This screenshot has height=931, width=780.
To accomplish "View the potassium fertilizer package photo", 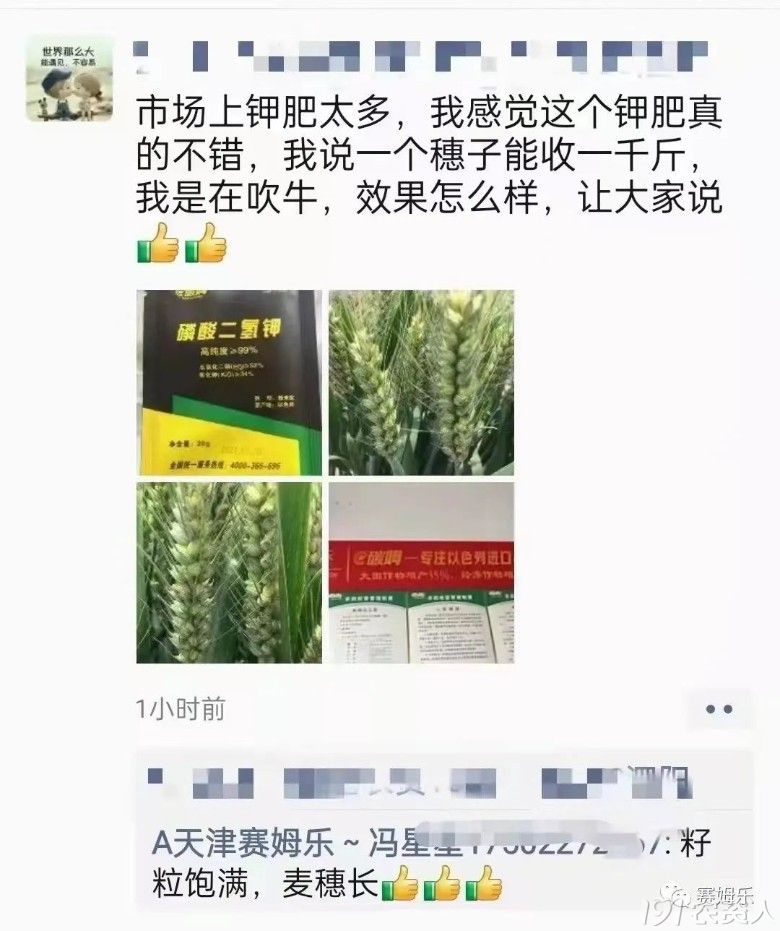I will (x=229, y=382).
